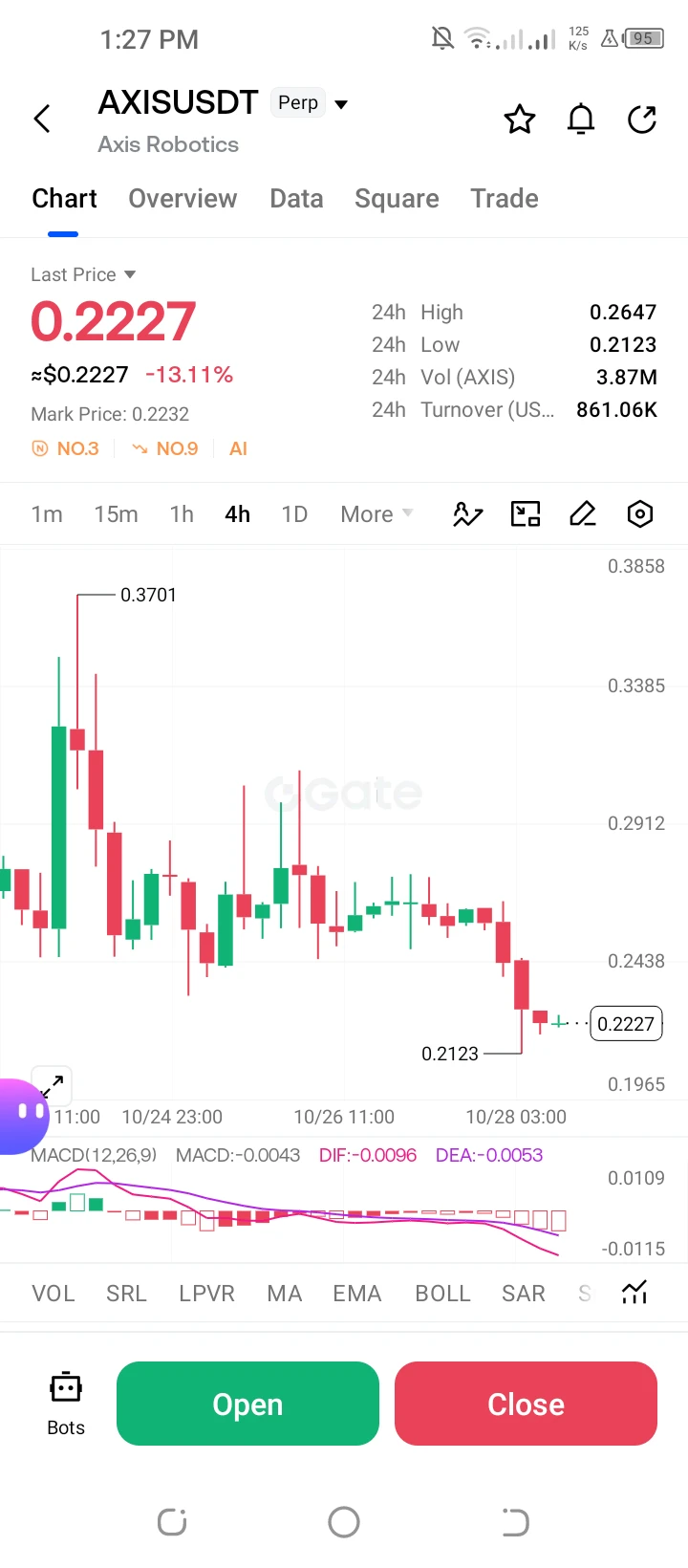The width and height of the screenshot is (688, 1568).
Task: Switch to the Data tab
Action: click(x=296, y=199)
